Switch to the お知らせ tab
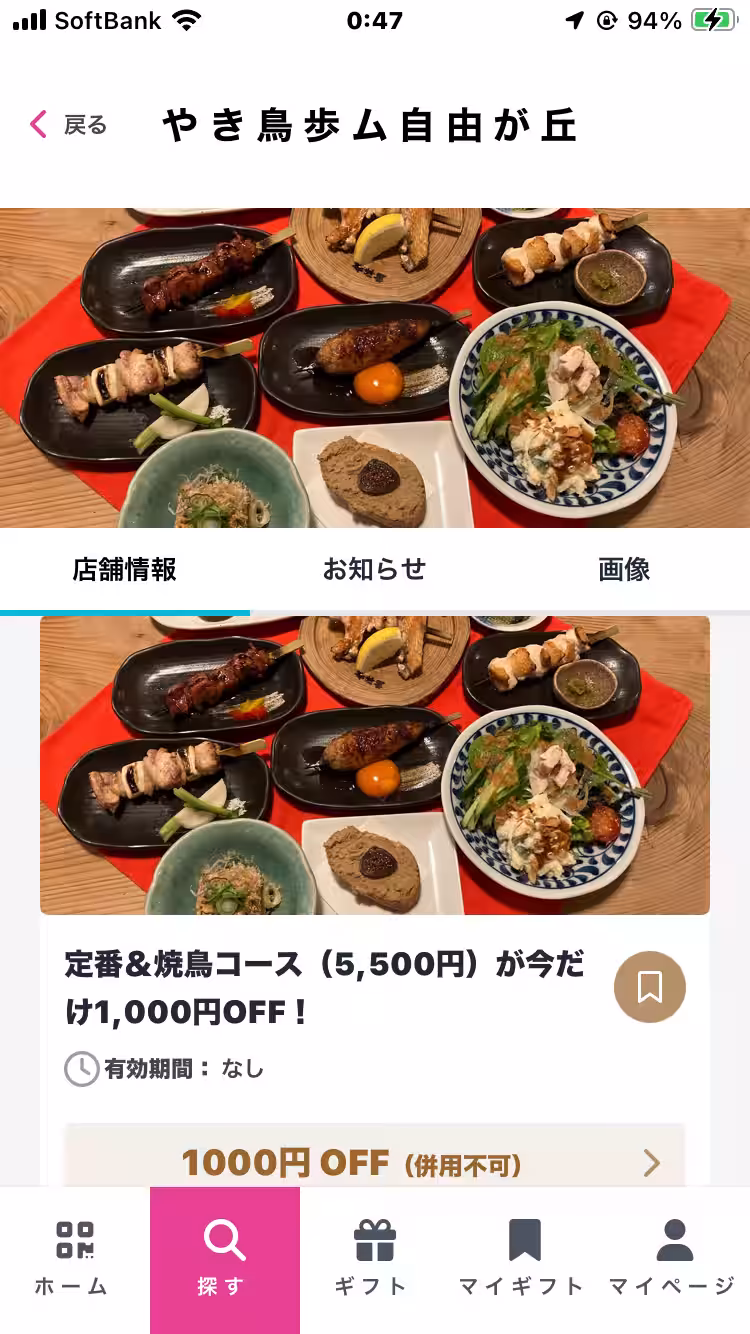This screenshot has width=750, height=1334. coord(374,569)
